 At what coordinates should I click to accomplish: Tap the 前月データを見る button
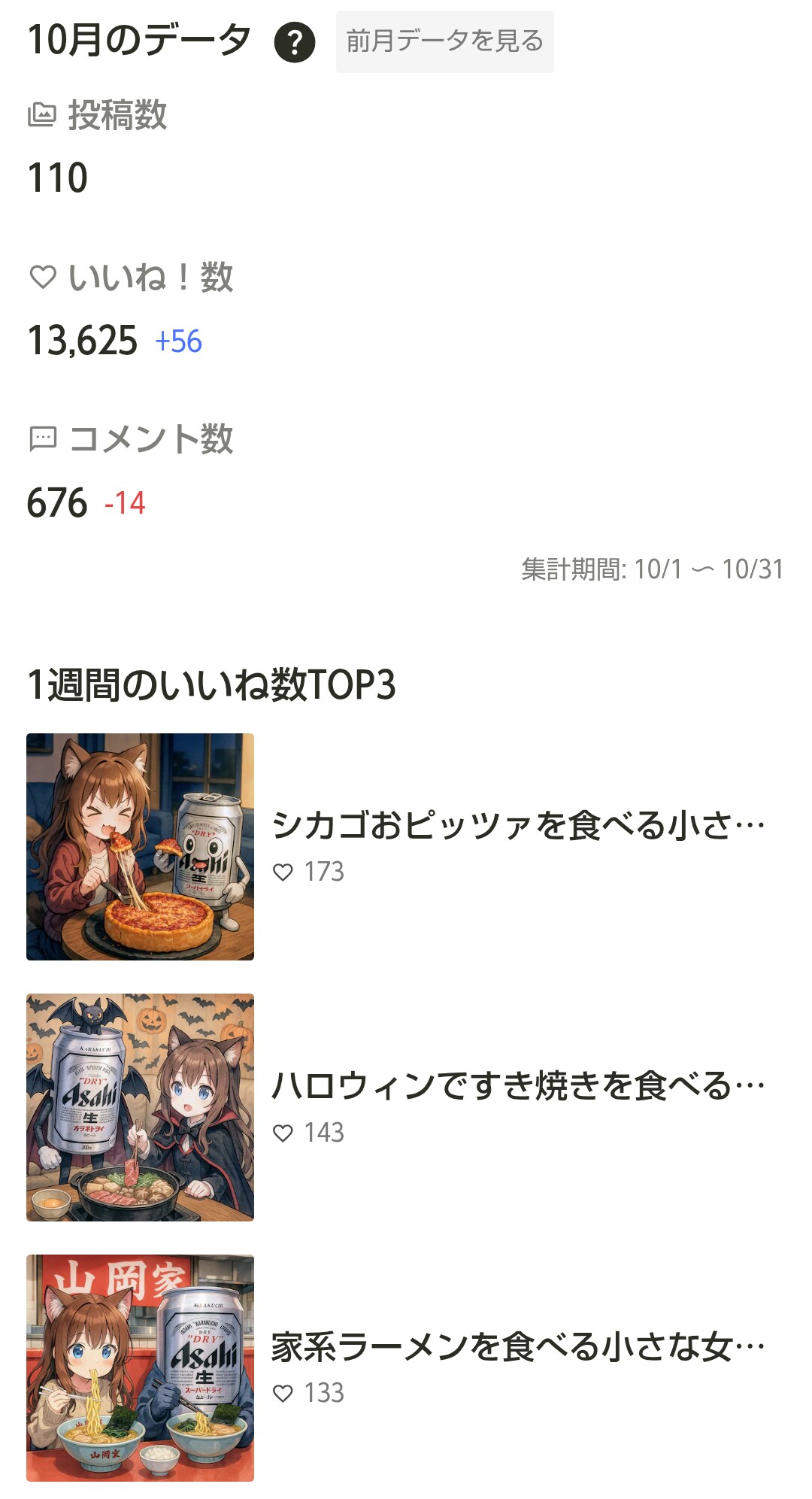[444, 42]
